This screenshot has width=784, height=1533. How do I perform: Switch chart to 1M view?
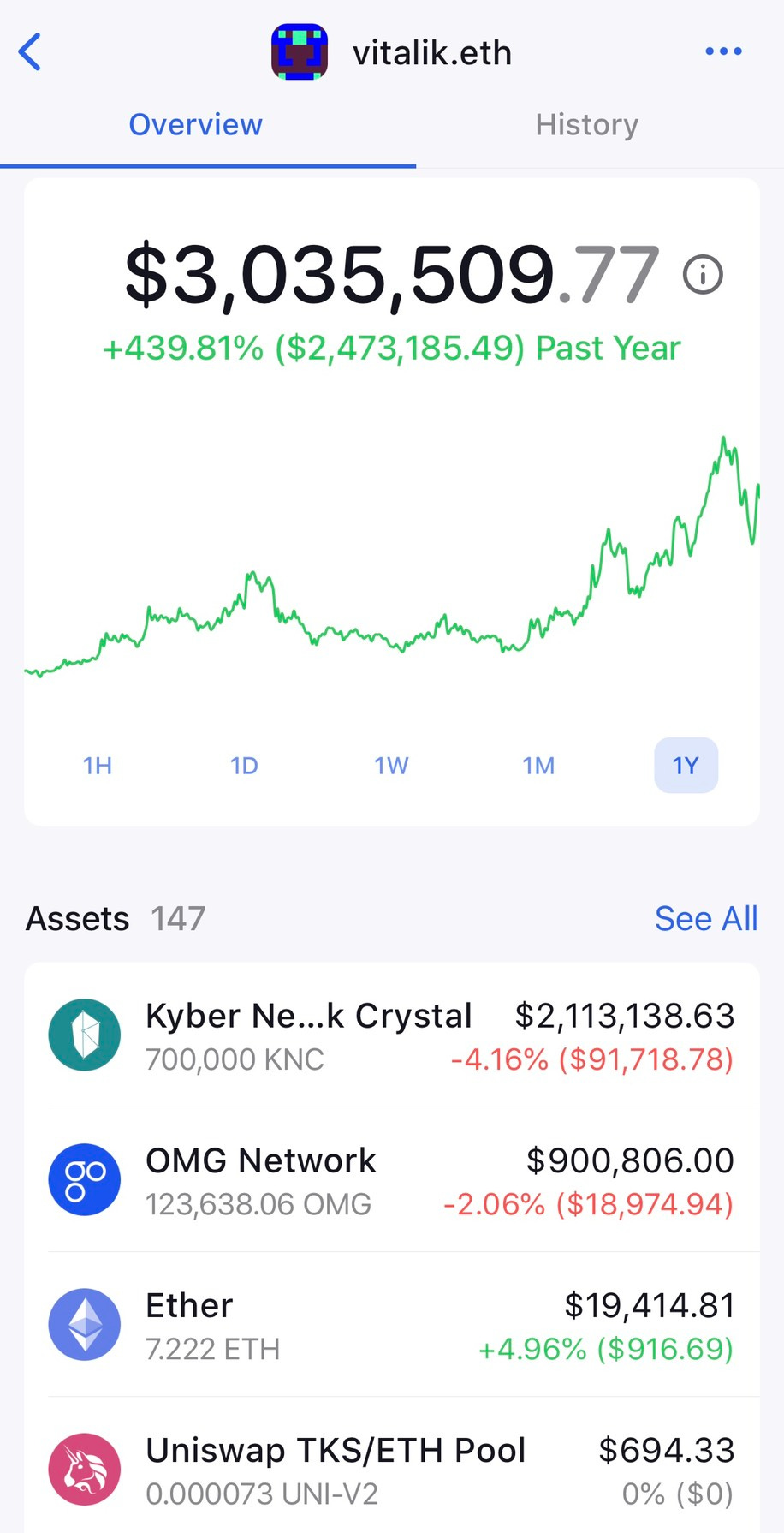538,765
